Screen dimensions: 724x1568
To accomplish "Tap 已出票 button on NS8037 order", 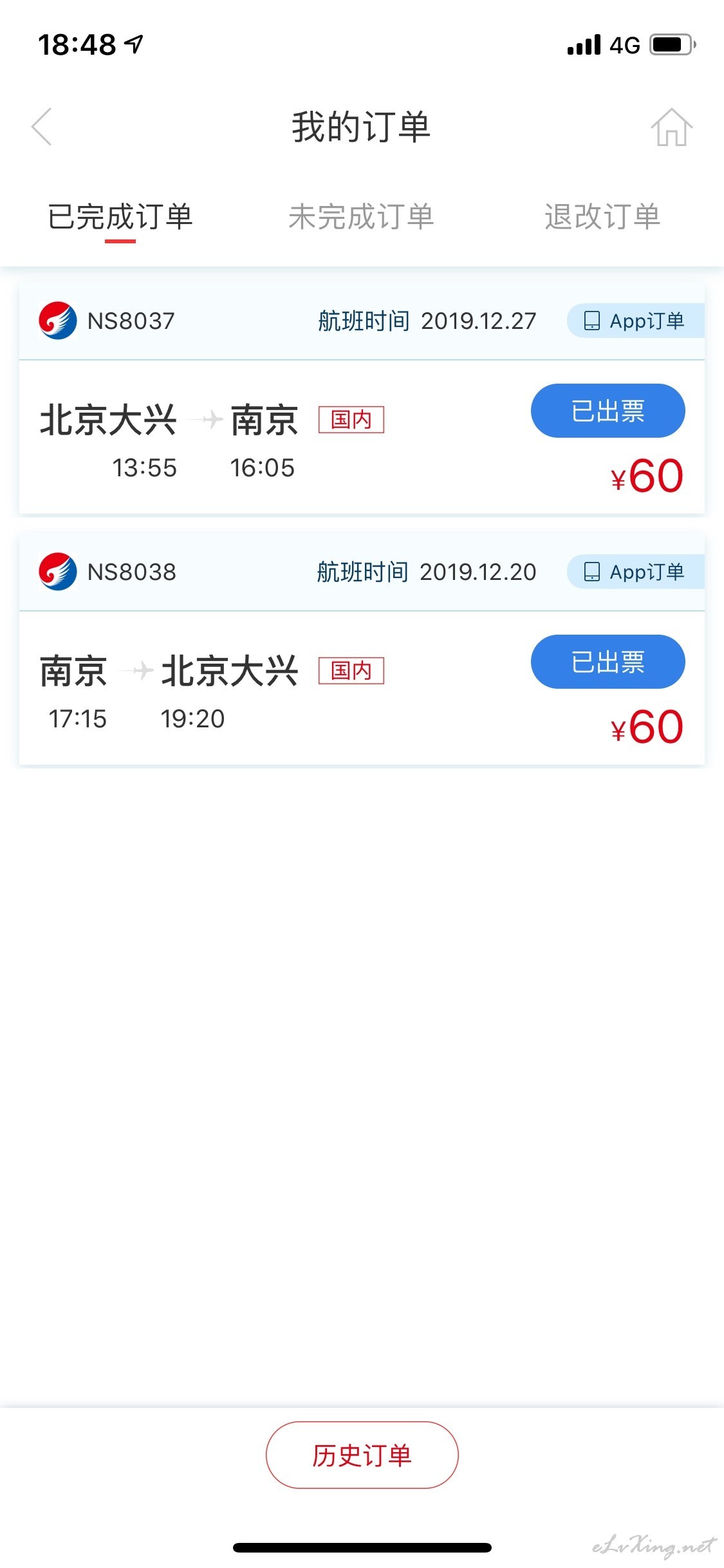I will (x=608, y=411).
